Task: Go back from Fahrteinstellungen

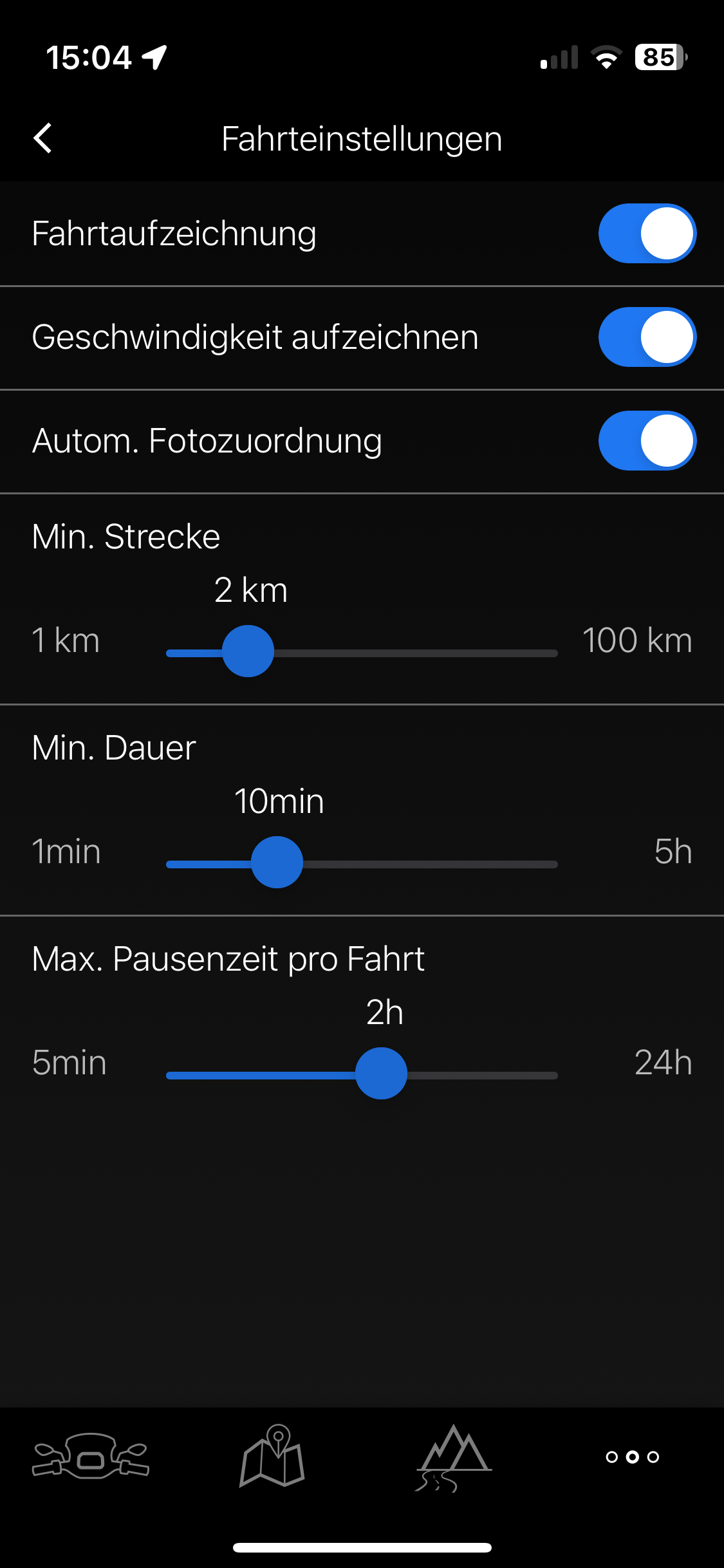Action: point(43,138)
